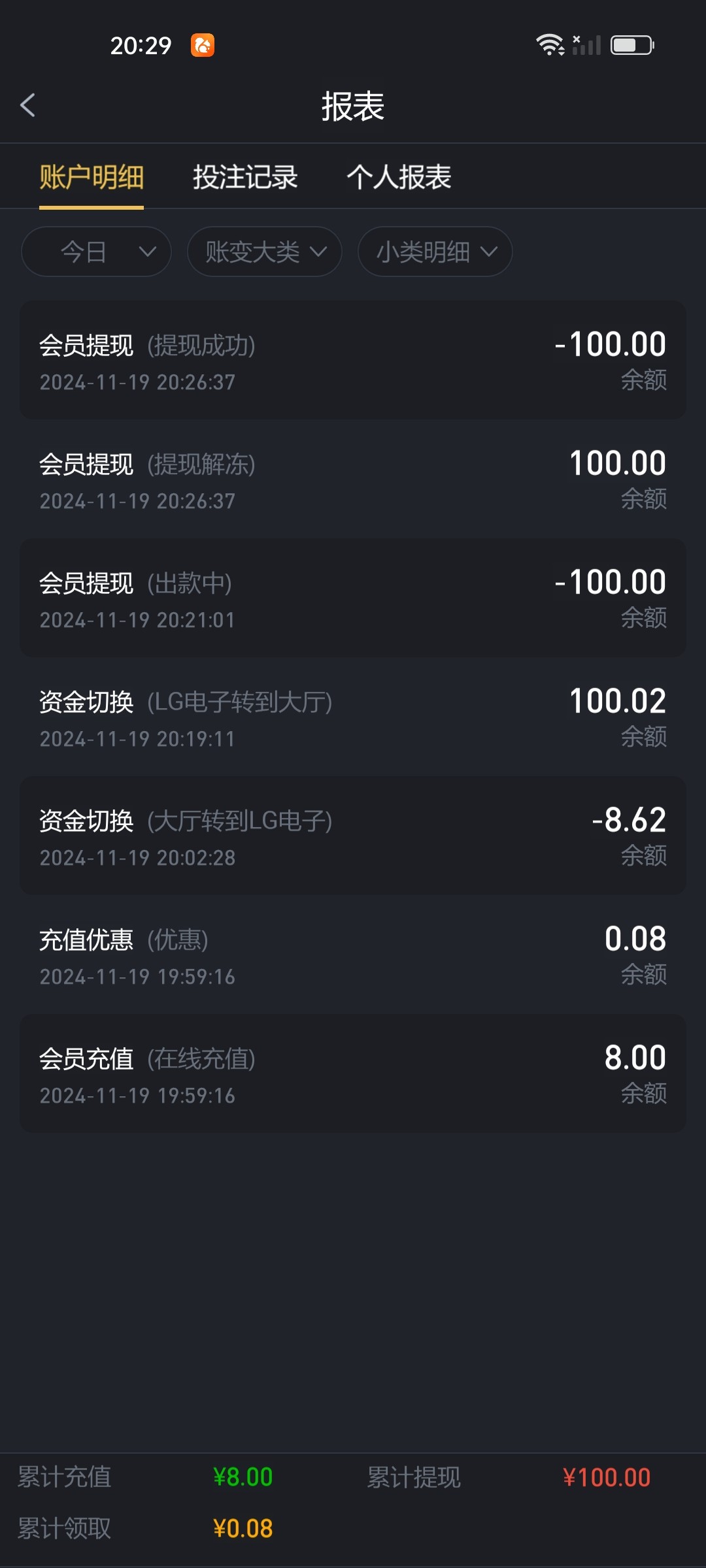Expand the 今日 date filter

coord(96,252)
